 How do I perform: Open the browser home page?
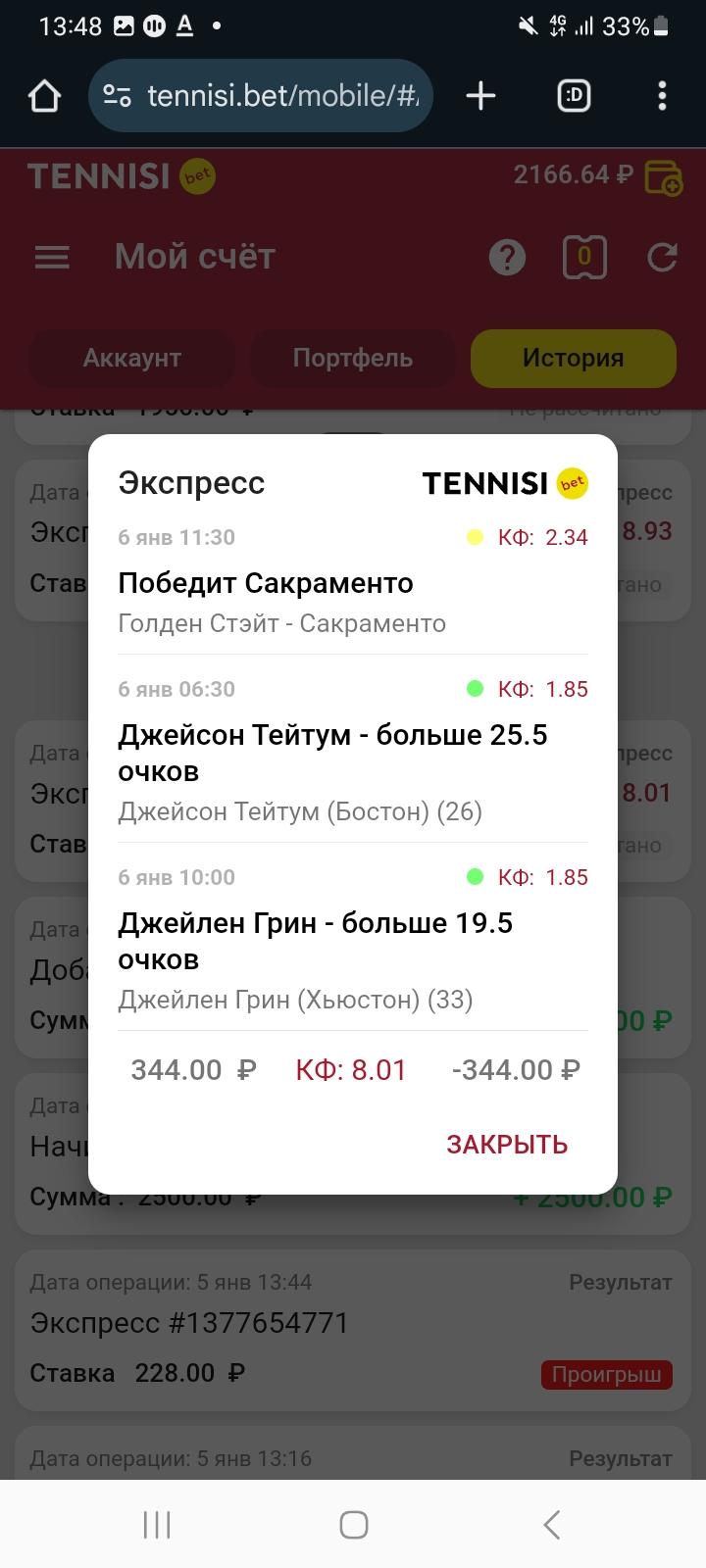coord(45,96)
